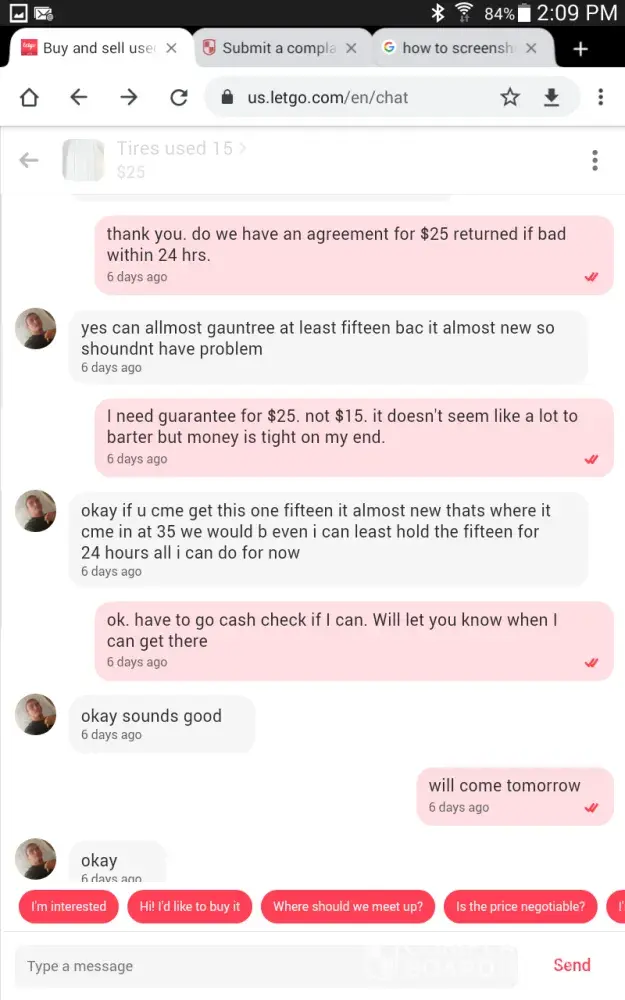Navigate back in browser history
The height and width of the screenshot is (1000, 625).
[79, 97]
